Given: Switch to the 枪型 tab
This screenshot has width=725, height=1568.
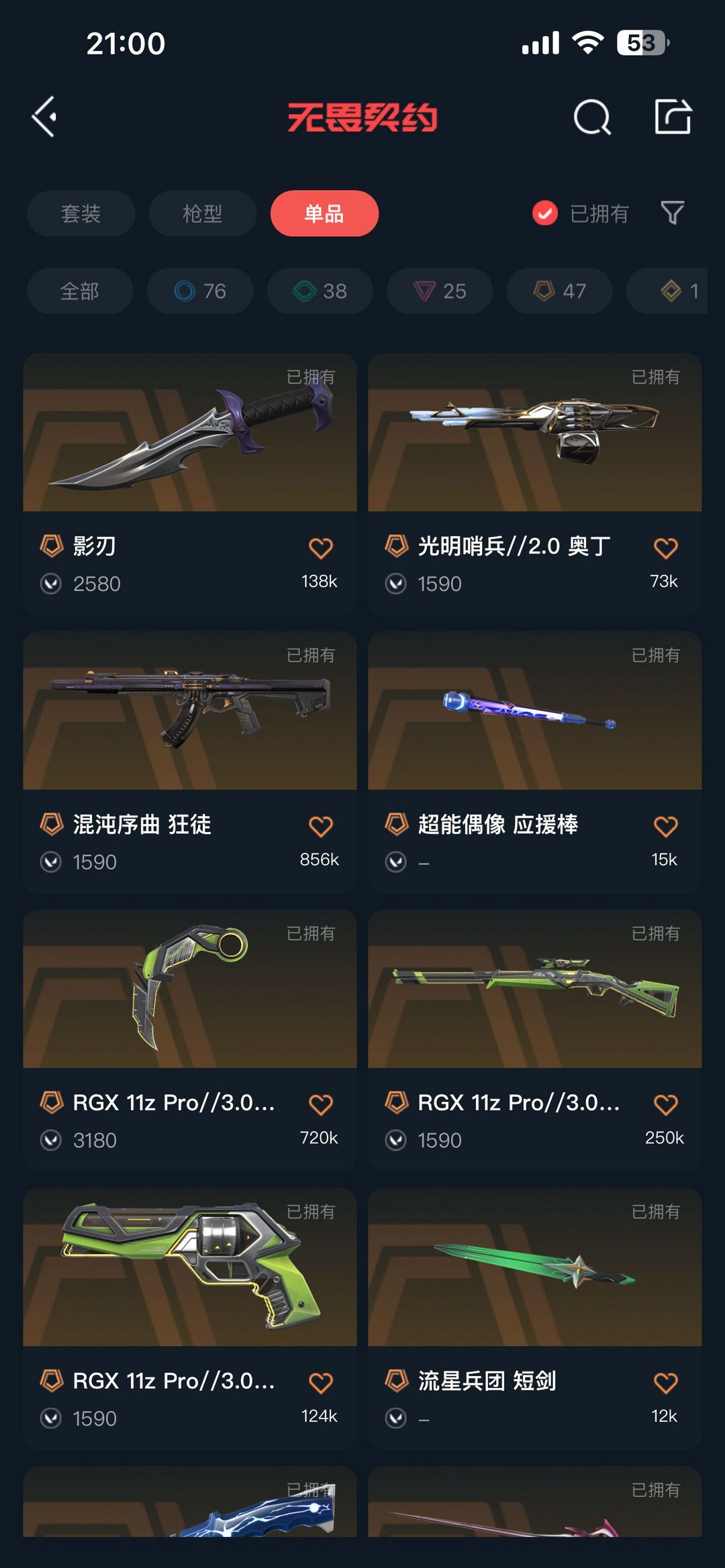Looking at the screenshot, I should tap(202, 213).
